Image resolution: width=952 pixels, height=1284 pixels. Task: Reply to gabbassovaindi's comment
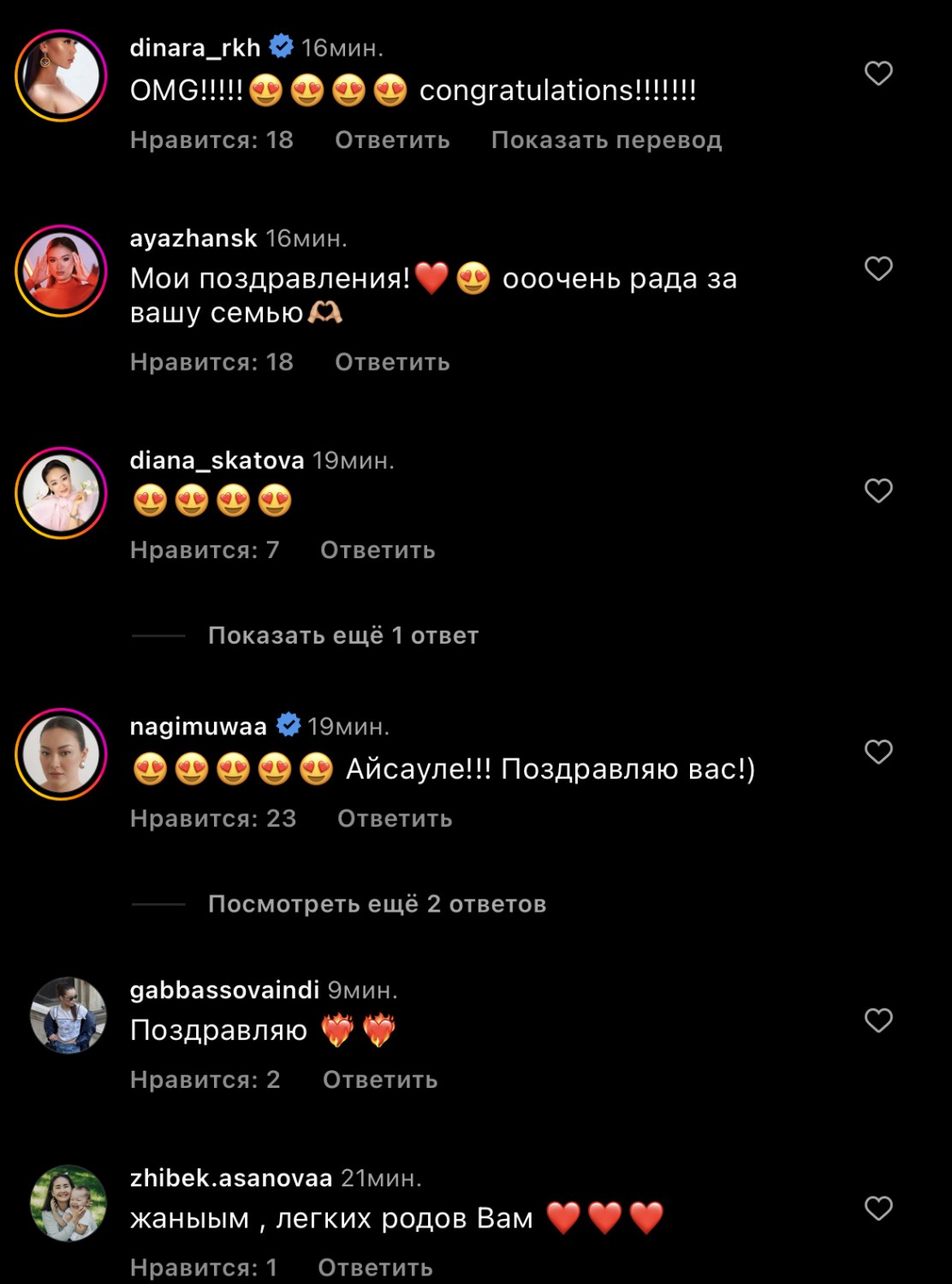380,1079
